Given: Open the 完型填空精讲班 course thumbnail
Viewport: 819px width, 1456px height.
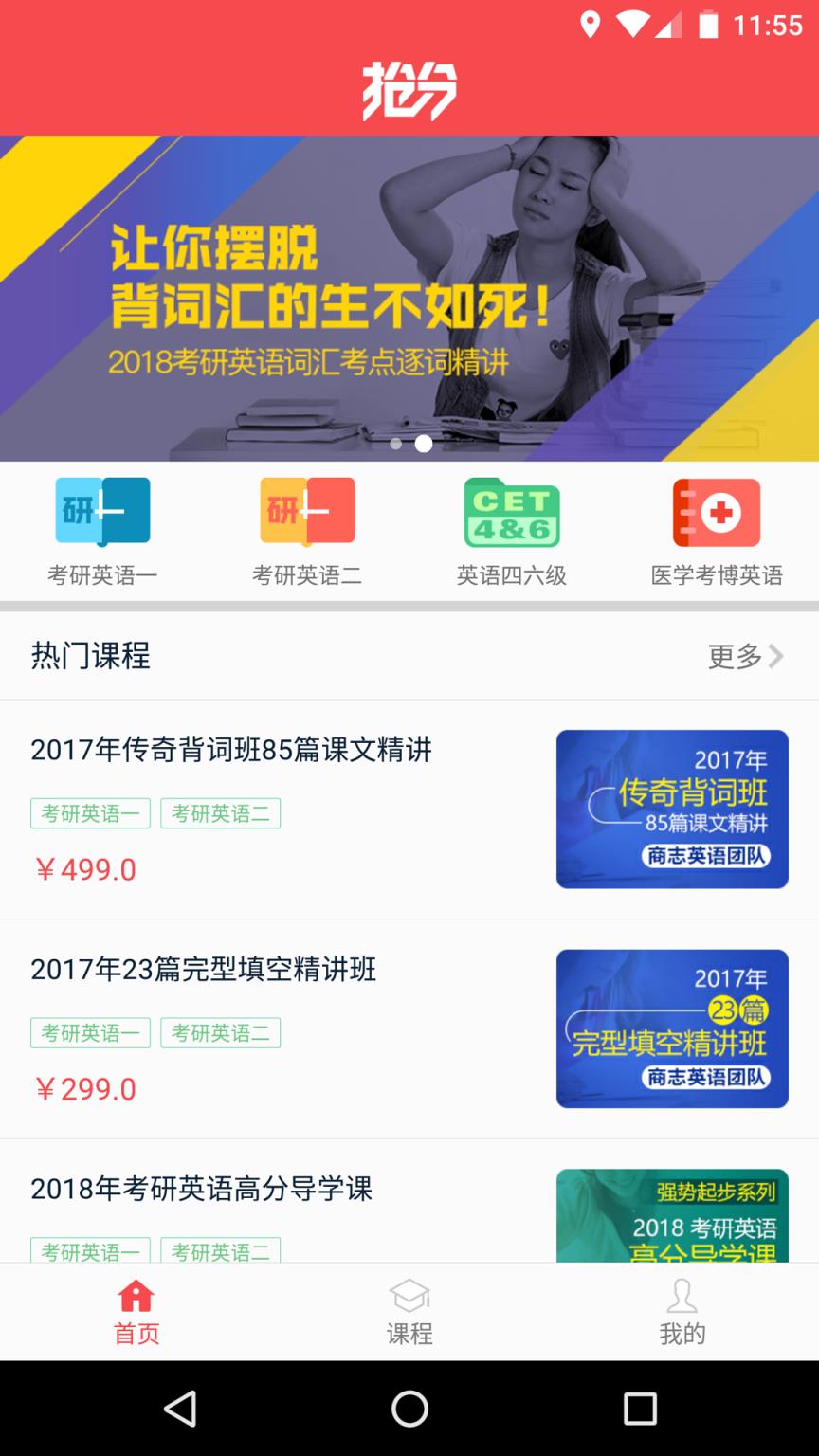Looking at the screenshot, I should 672,1028.
